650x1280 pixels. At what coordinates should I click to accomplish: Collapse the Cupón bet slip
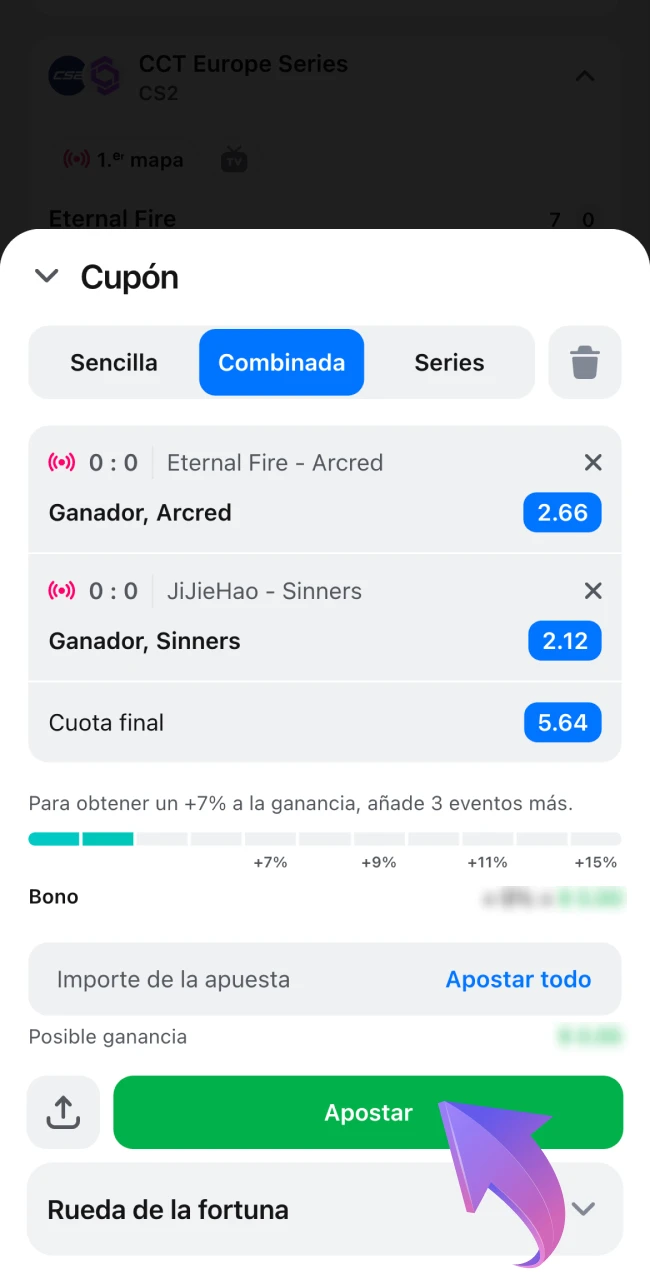click(x=47, y=276)
